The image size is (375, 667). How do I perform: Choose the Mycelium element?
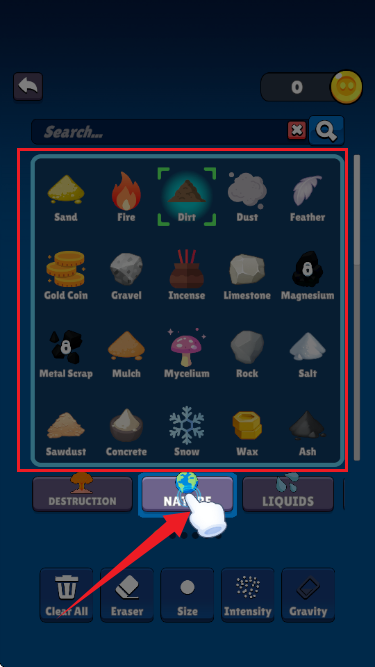click(x=187, y=354)
